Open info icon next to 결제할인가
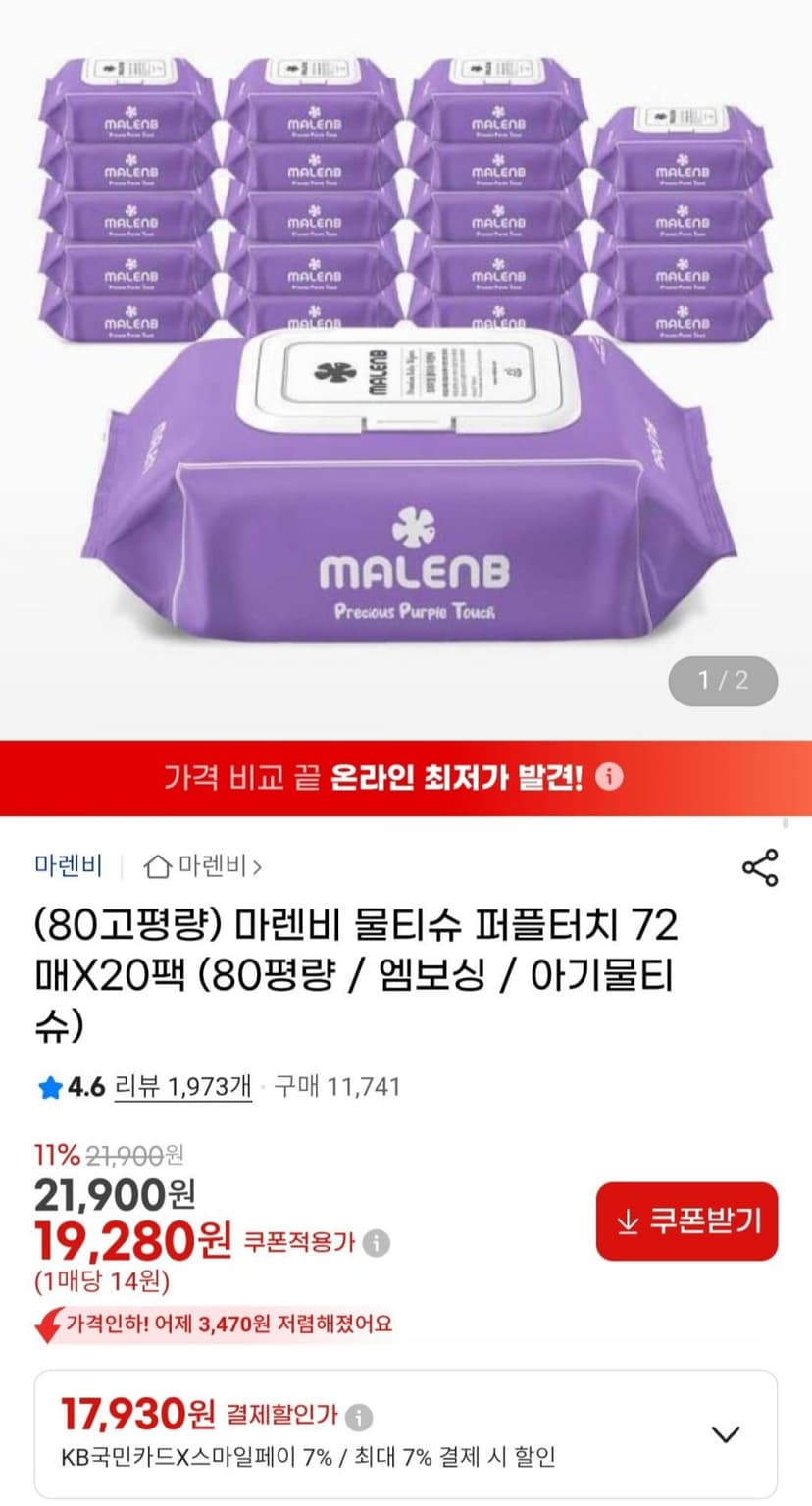 (x=361, y=1417)
